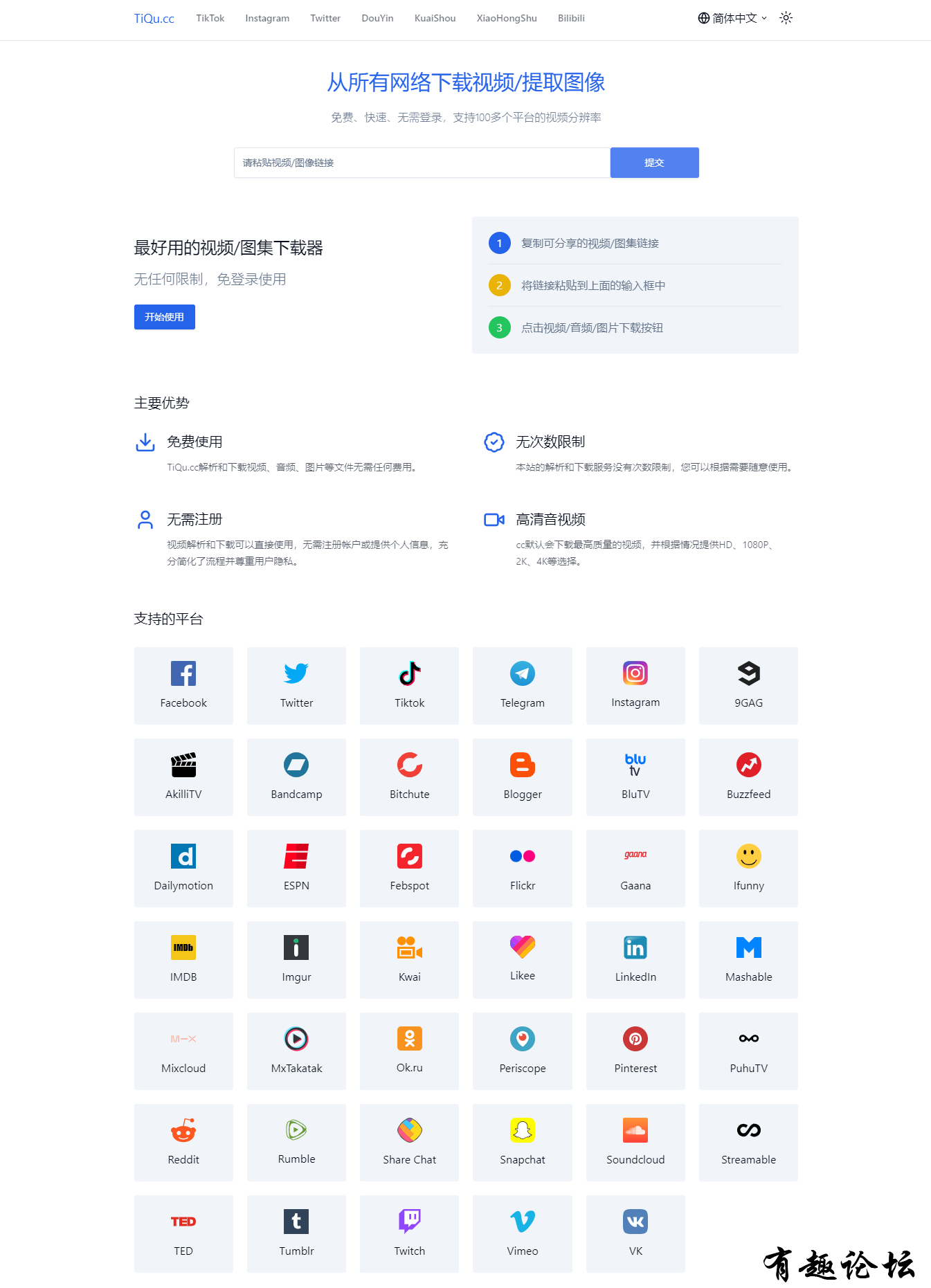The width and height of the screenshot is (931, 1288).
Task: Open the DouYin nav link
Action: click(x=377, y=19)
